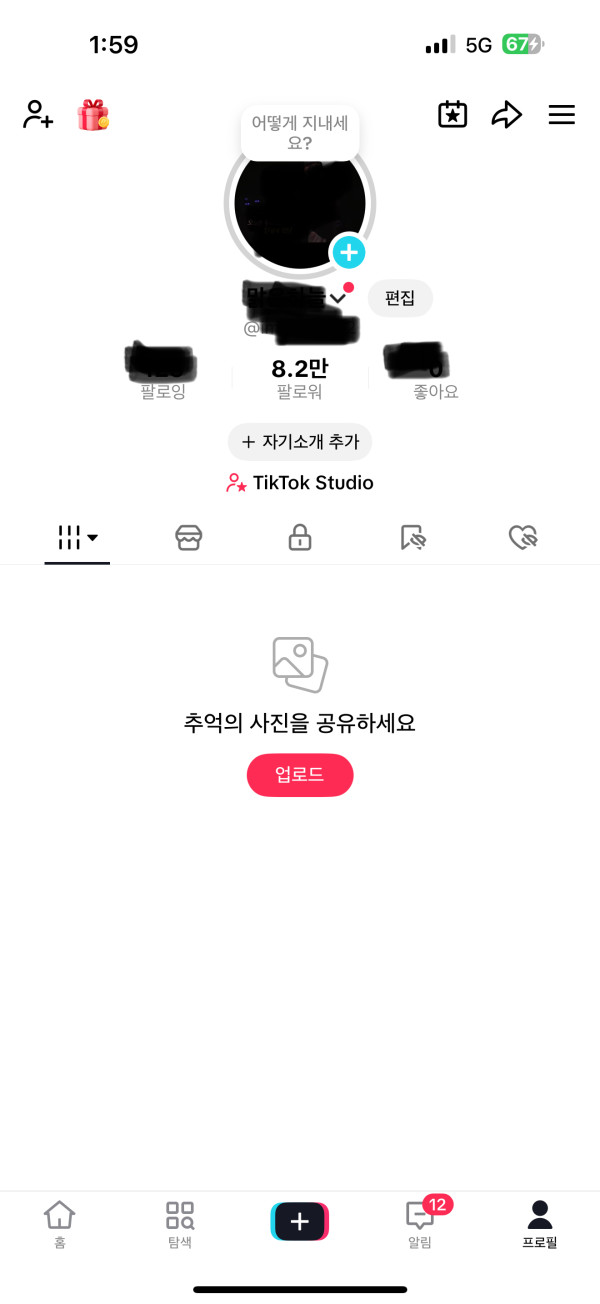Switch to the private videos lock tab
Viewport: 600px width, 1304px height.
(299, 538)
